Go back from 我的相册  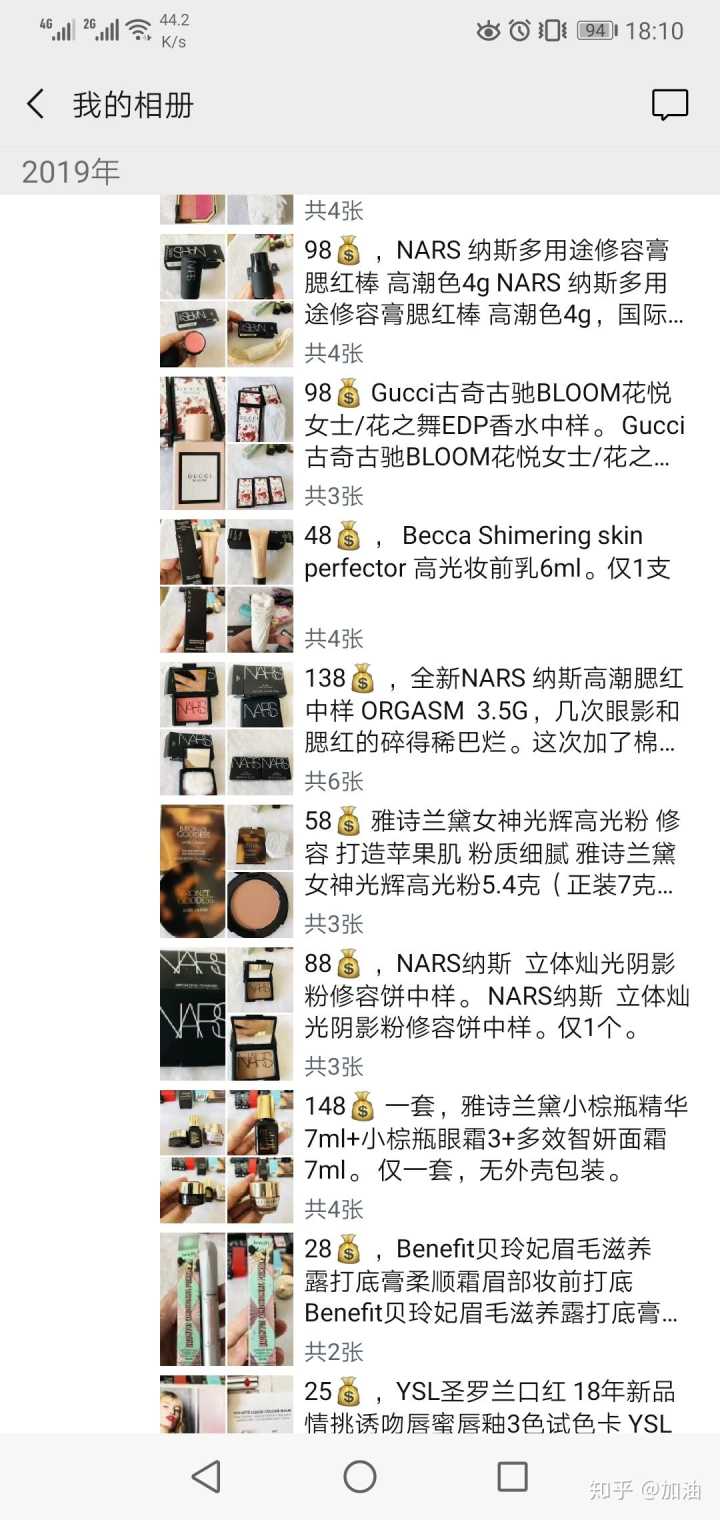coord(36,104)
